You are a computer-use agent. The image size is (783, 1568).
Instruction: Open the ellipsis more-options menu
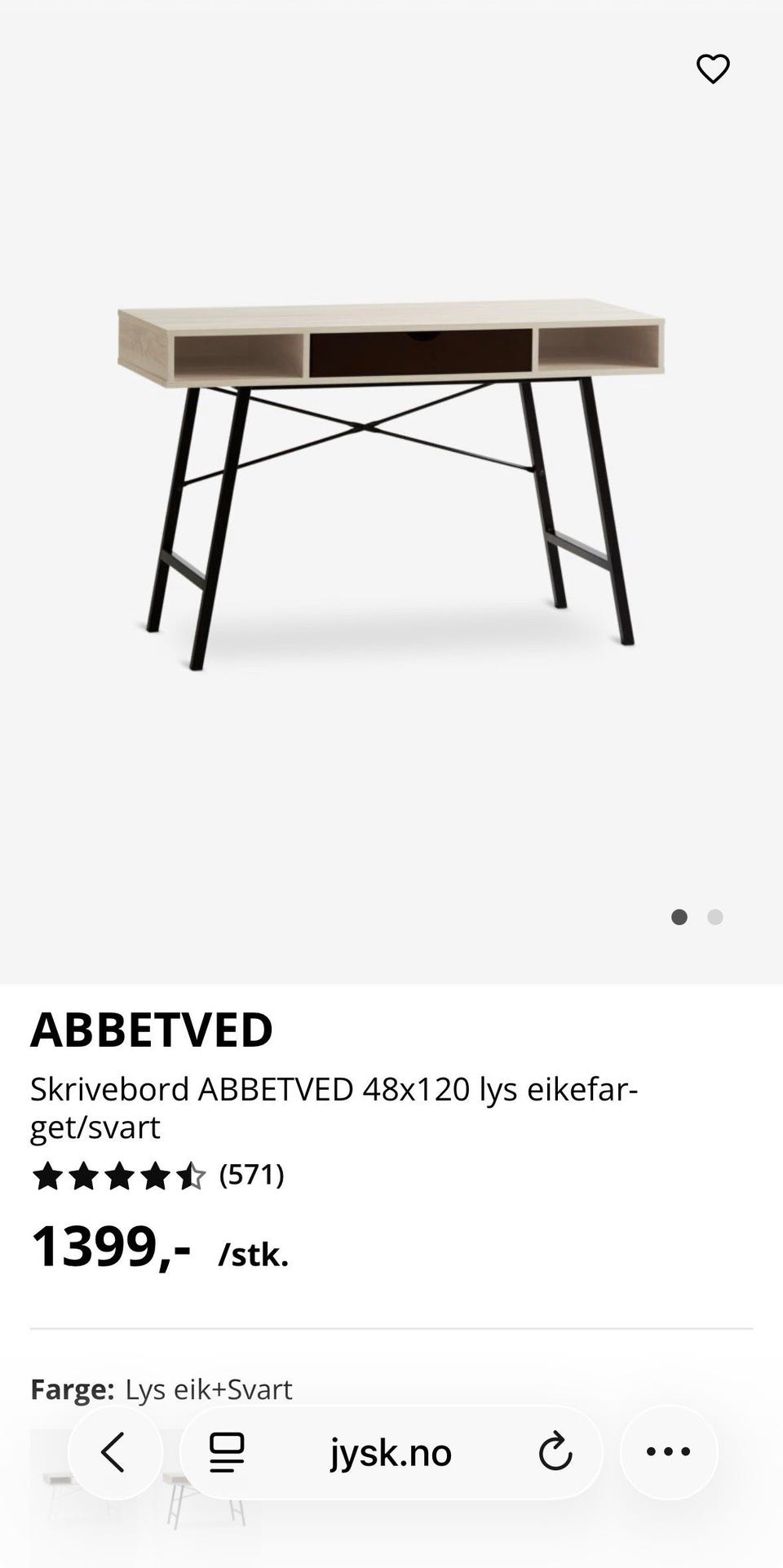pyautogui.click(x=668, y=1451)
